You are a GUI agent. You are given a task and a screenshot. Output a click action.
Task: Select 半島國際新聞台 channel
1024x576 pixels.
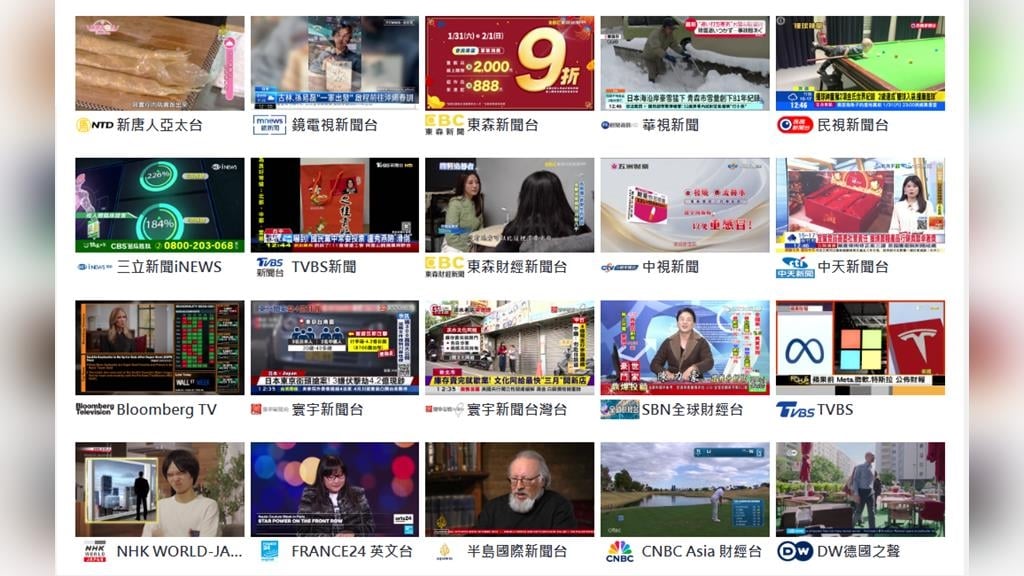(x=509, y=489)
